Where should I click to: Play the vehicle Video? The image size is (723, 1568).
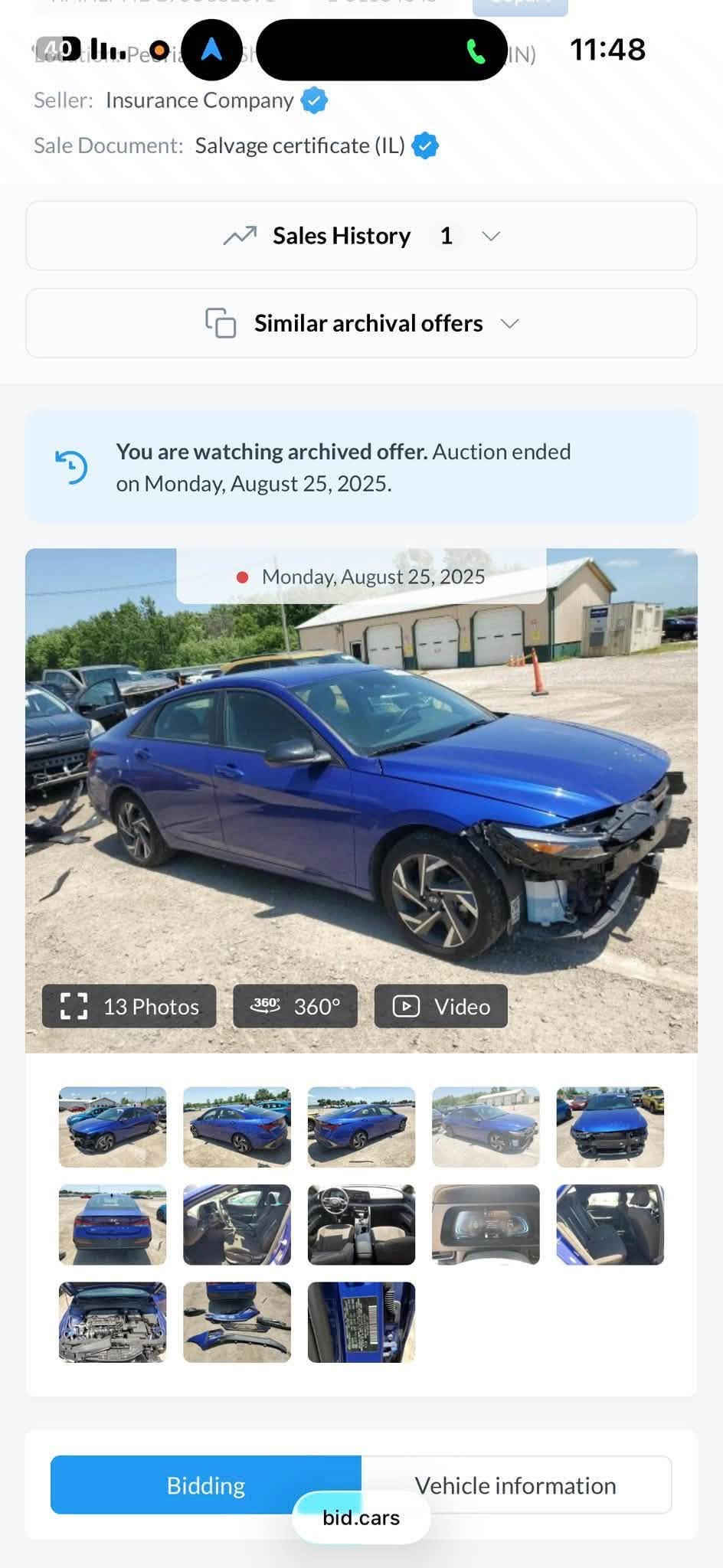click(441, 1006)
